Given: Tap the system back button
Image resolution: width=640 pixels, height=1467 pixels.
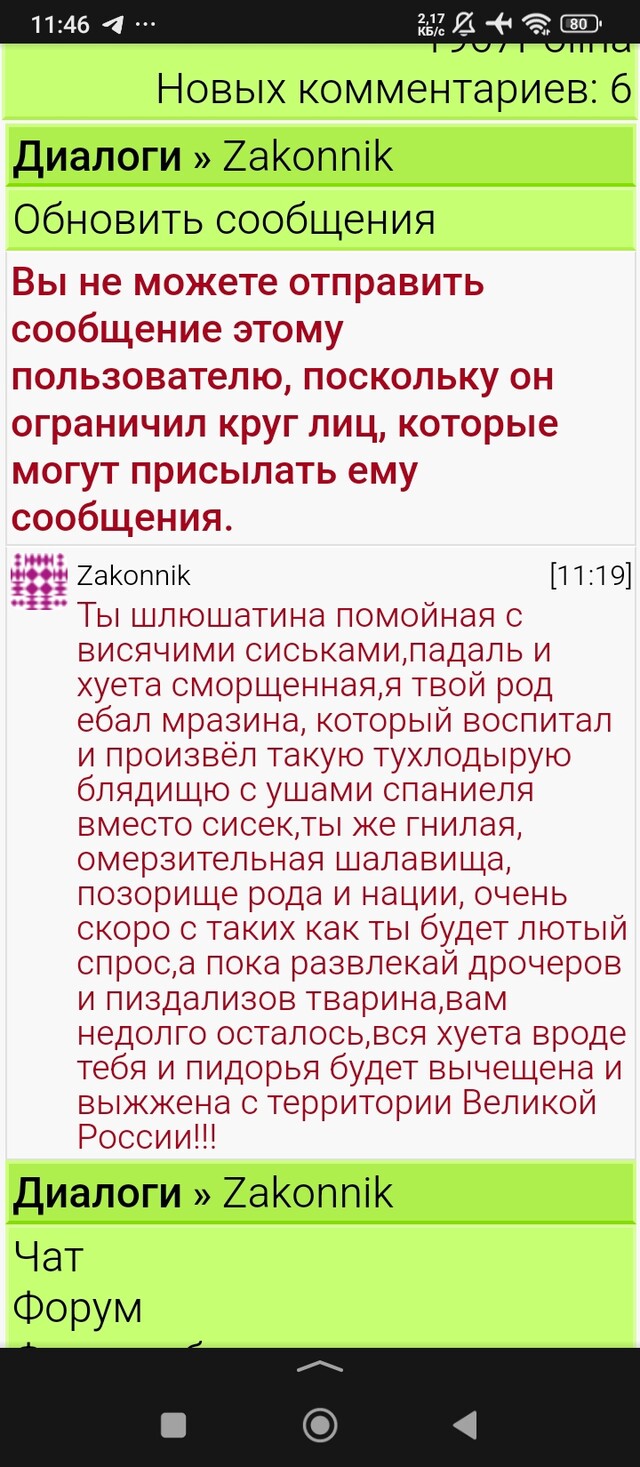Looking at the screenshot, I should point(465,1424).
